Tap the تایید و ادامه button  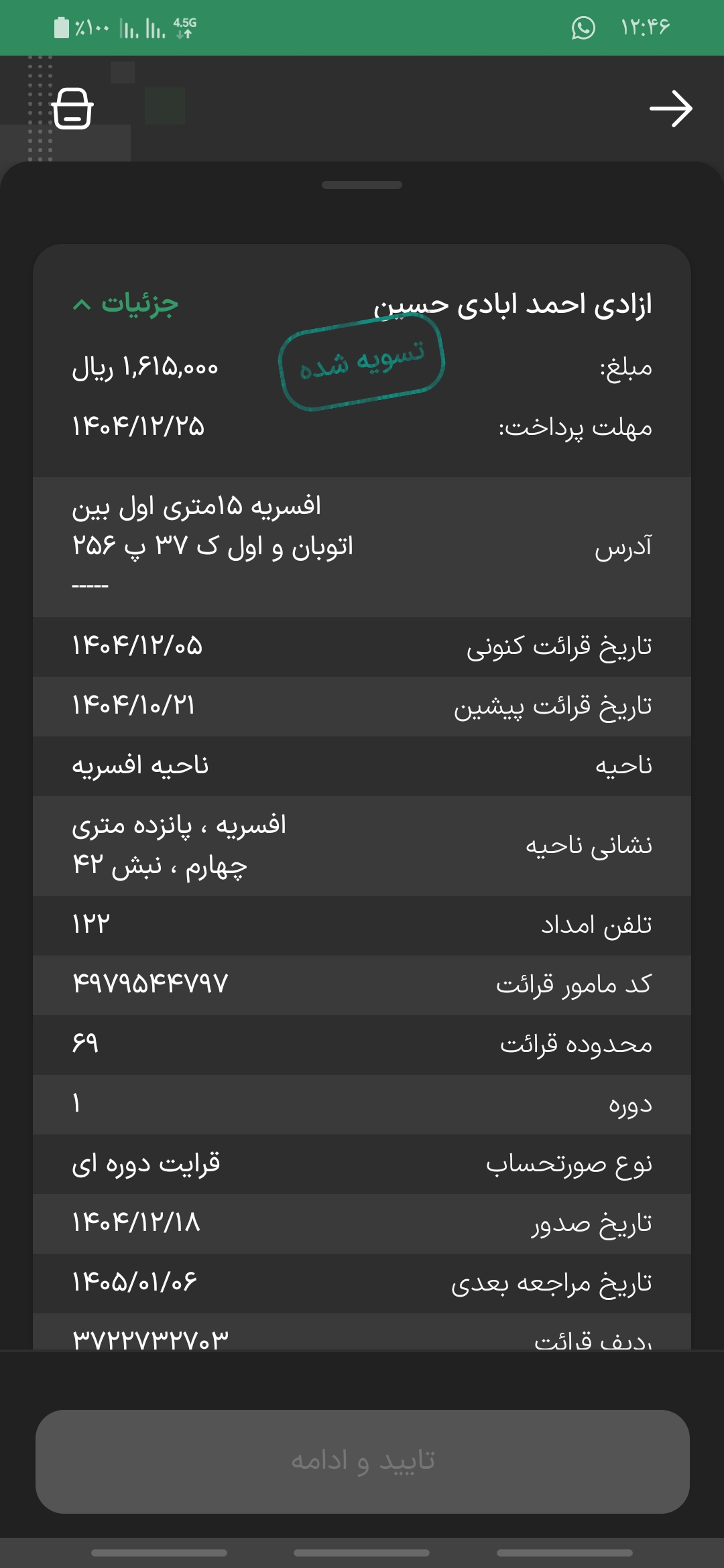(x=363, y=1461)
